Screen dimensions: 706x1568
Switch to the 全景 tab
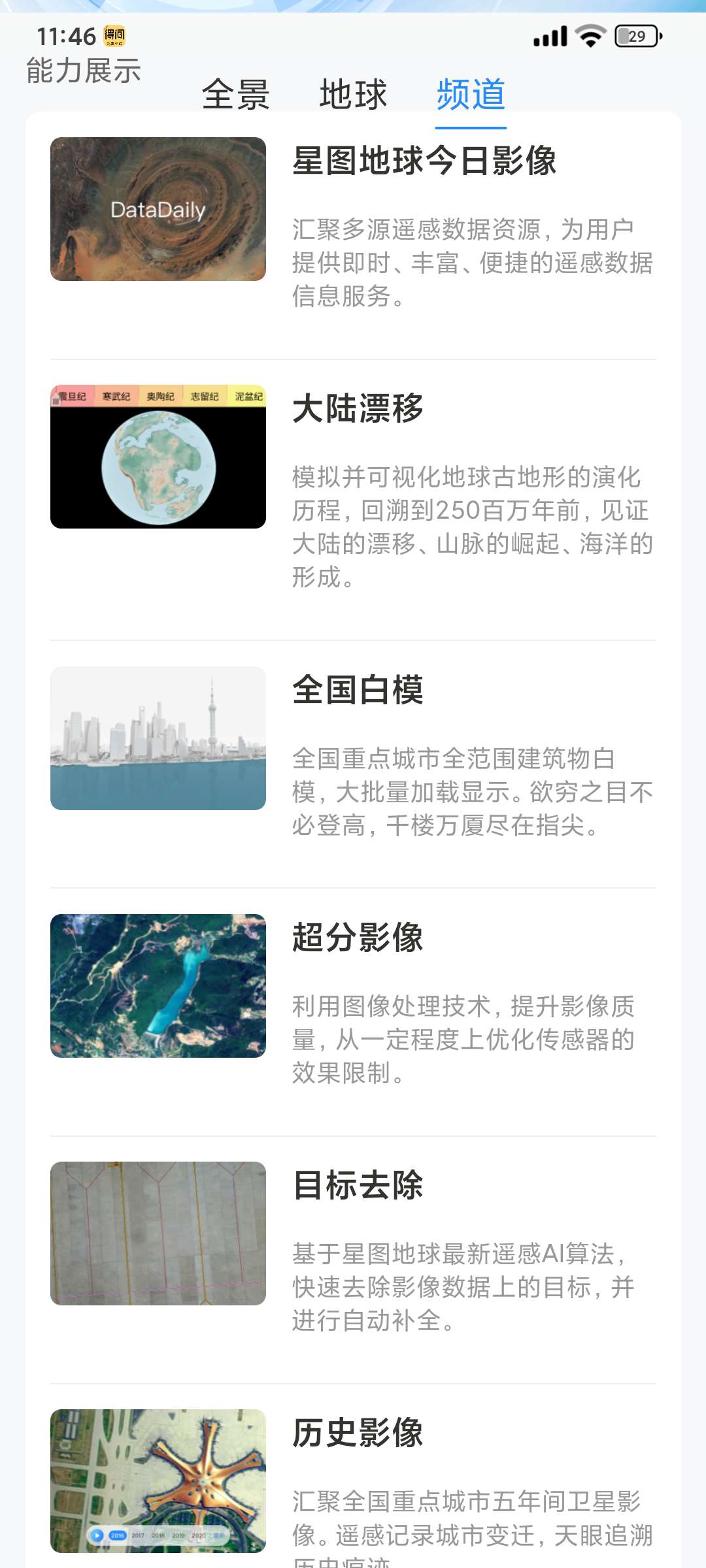pos(235,94)
